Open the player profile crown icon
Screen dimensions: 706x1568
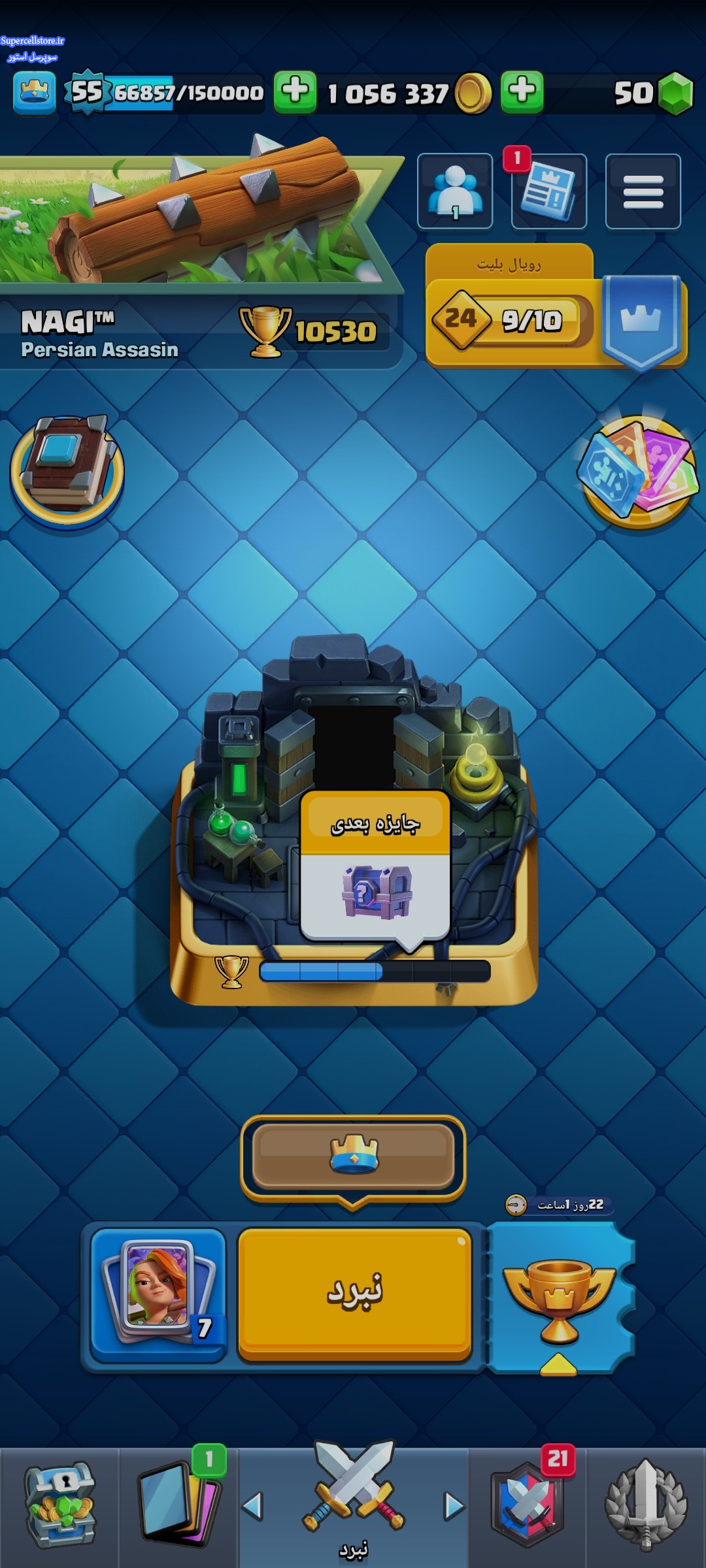coord(34,92)
